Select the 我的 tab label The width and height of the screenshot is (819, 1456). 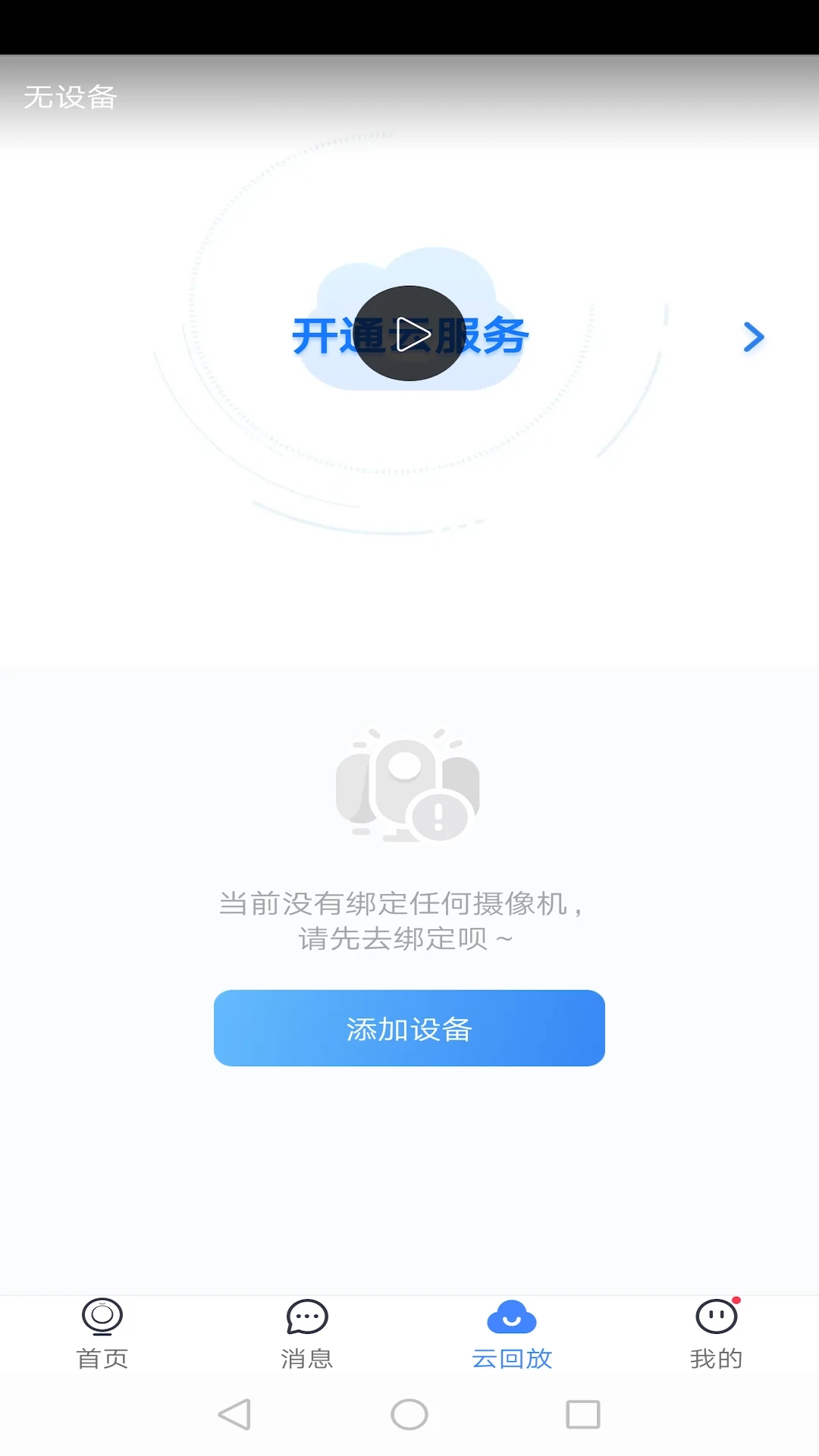tap(716, 1358)
